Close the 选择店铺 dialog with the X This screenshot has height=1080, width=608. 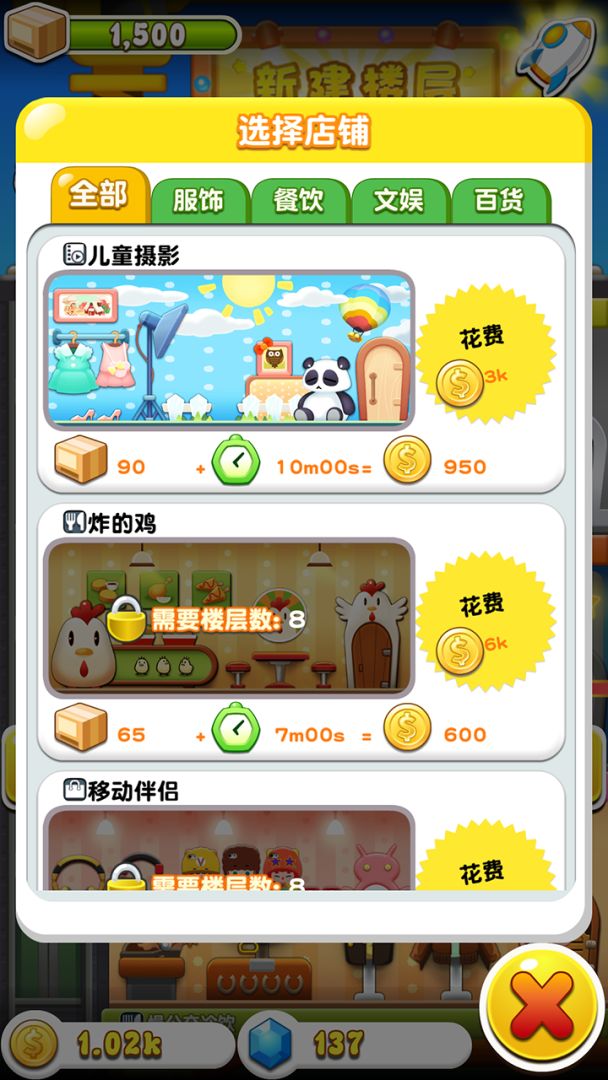coord(542,1007)
